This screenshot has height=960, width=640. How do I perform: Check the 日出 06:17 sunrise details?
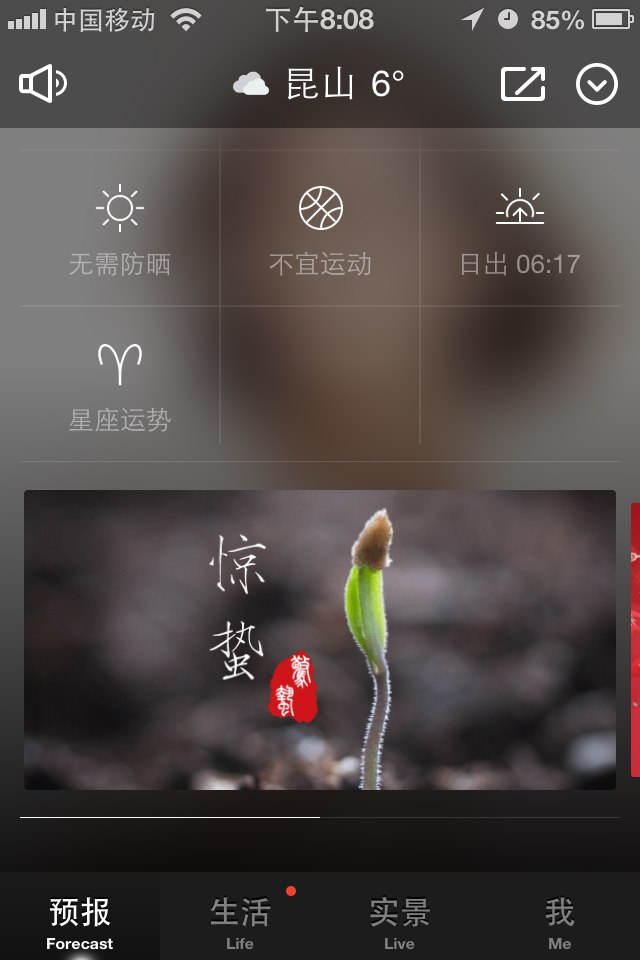(520, 230)
